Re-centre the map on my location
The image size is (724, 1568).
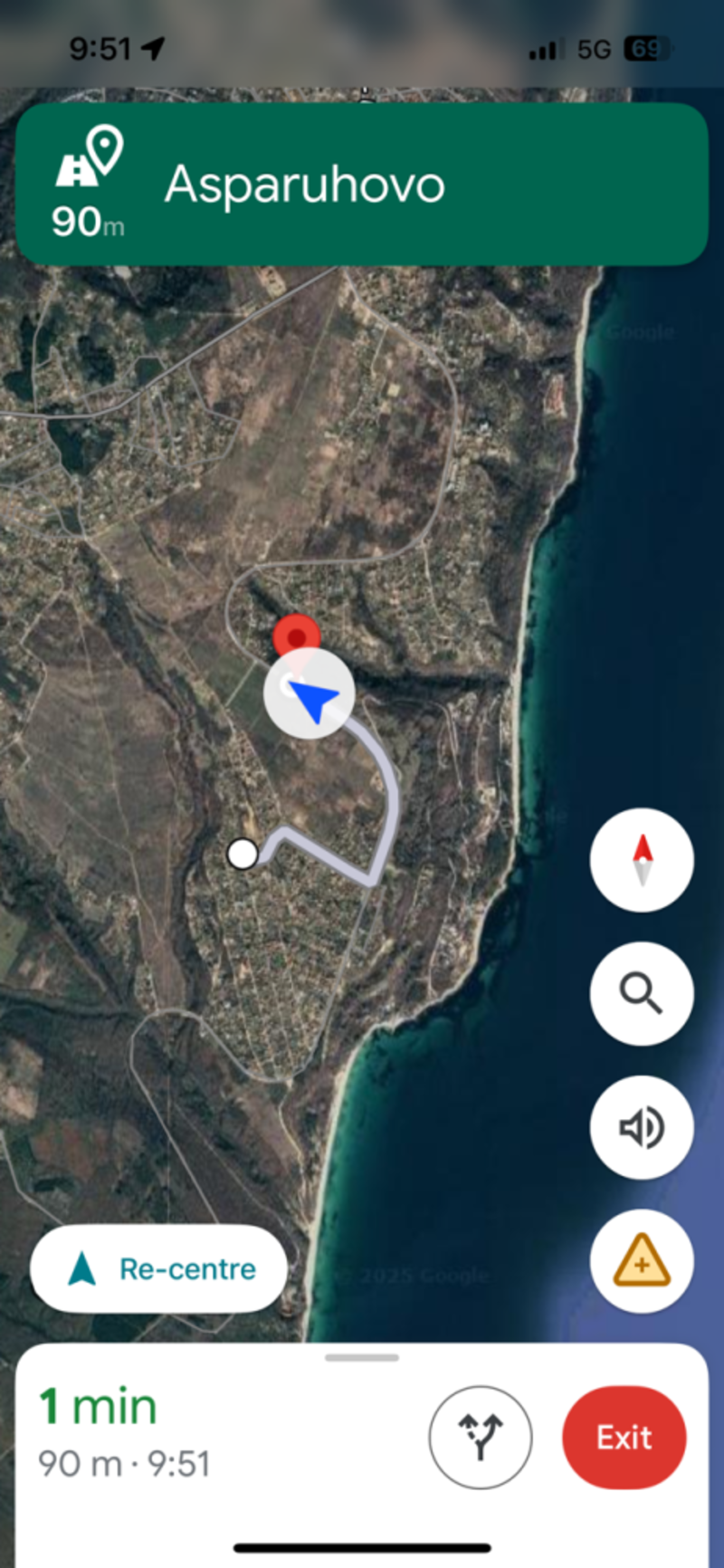[x=159, y=1268]
